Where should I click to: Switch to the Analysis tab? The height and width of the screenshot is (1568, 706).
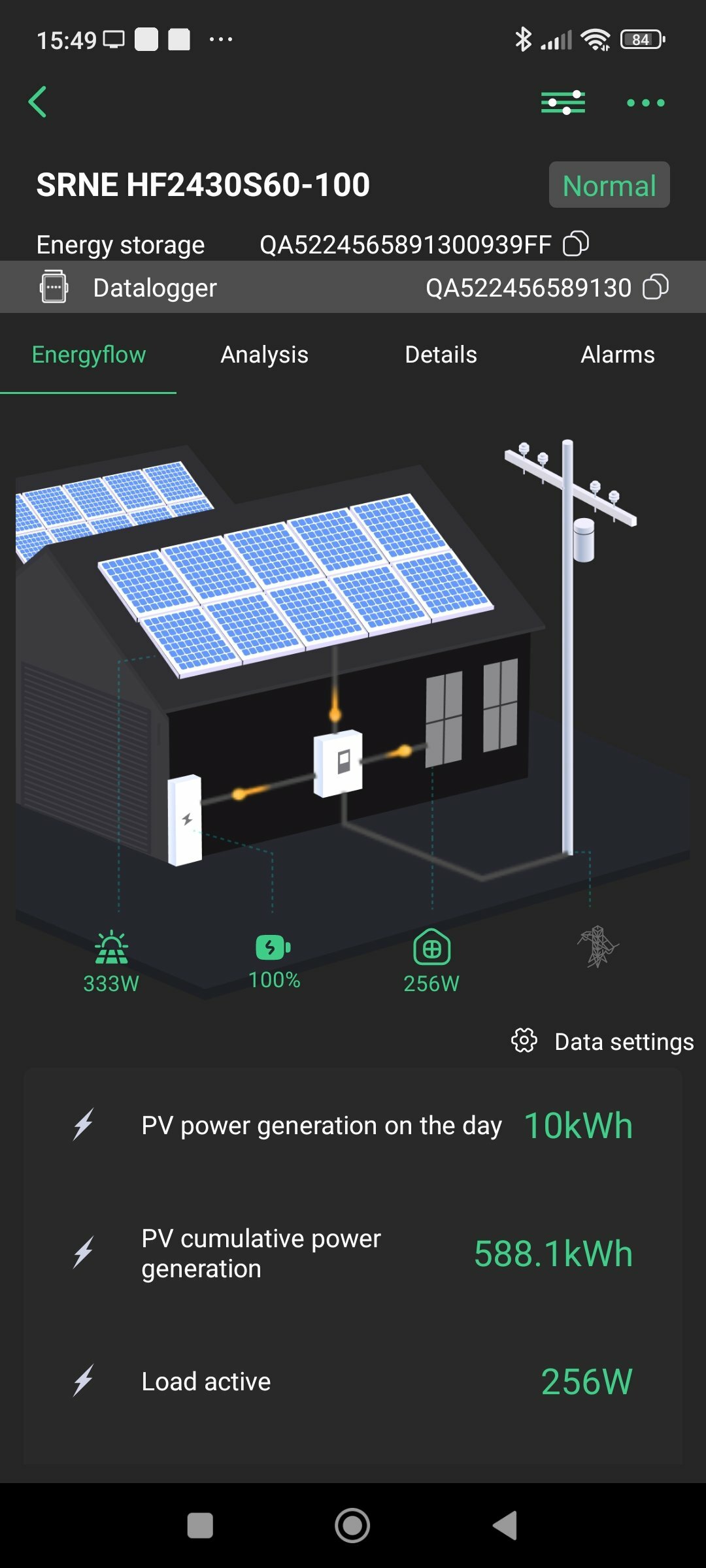tap(264, 355)
